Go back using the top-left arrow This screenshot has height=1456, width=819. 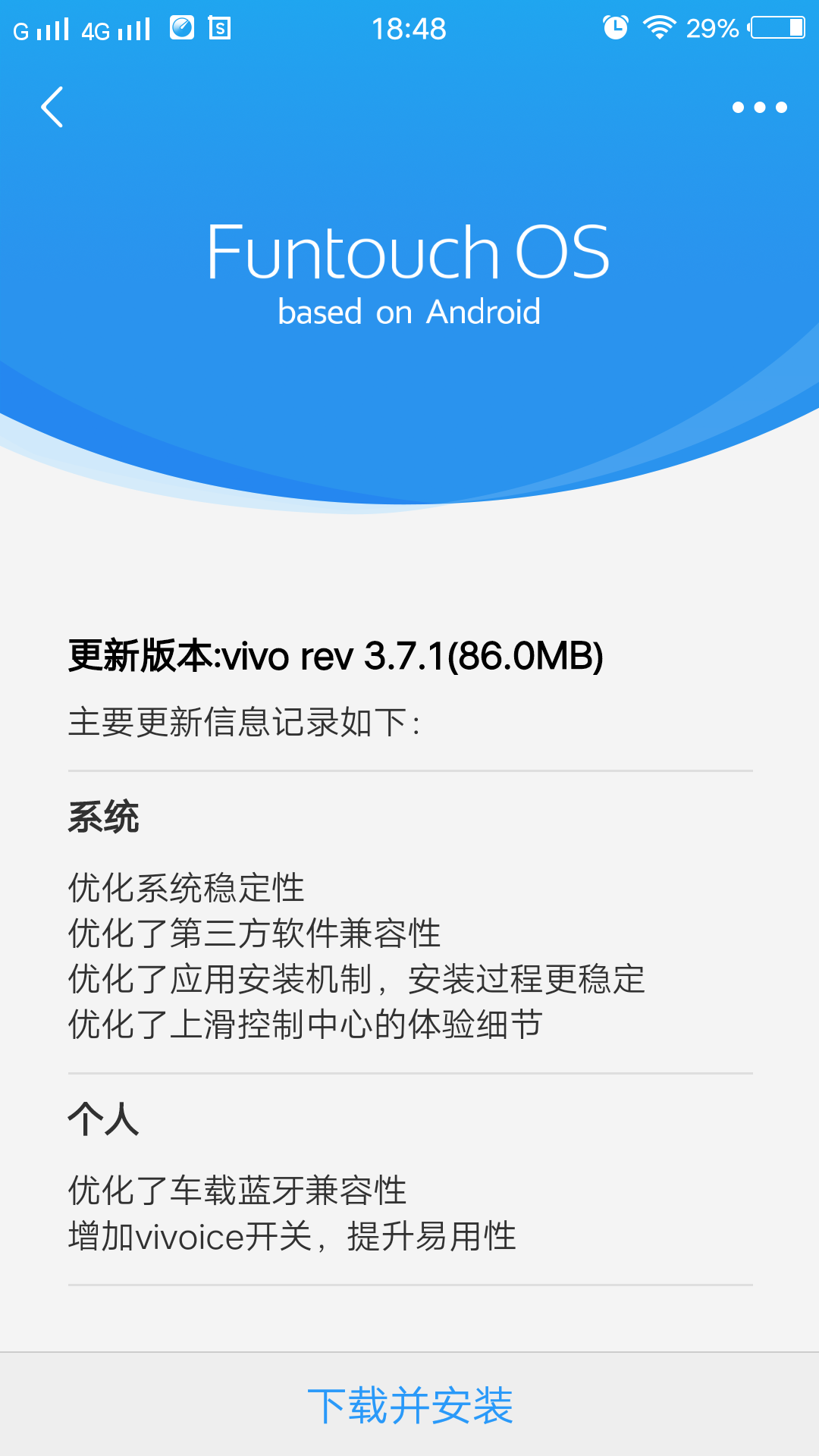pos(52,107)
